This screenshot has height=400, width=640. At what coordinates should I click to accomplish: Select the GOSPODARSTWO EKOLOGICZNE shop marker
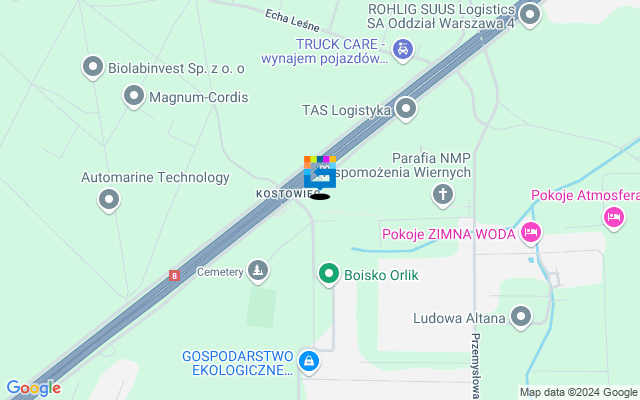[x=309, y=360]
